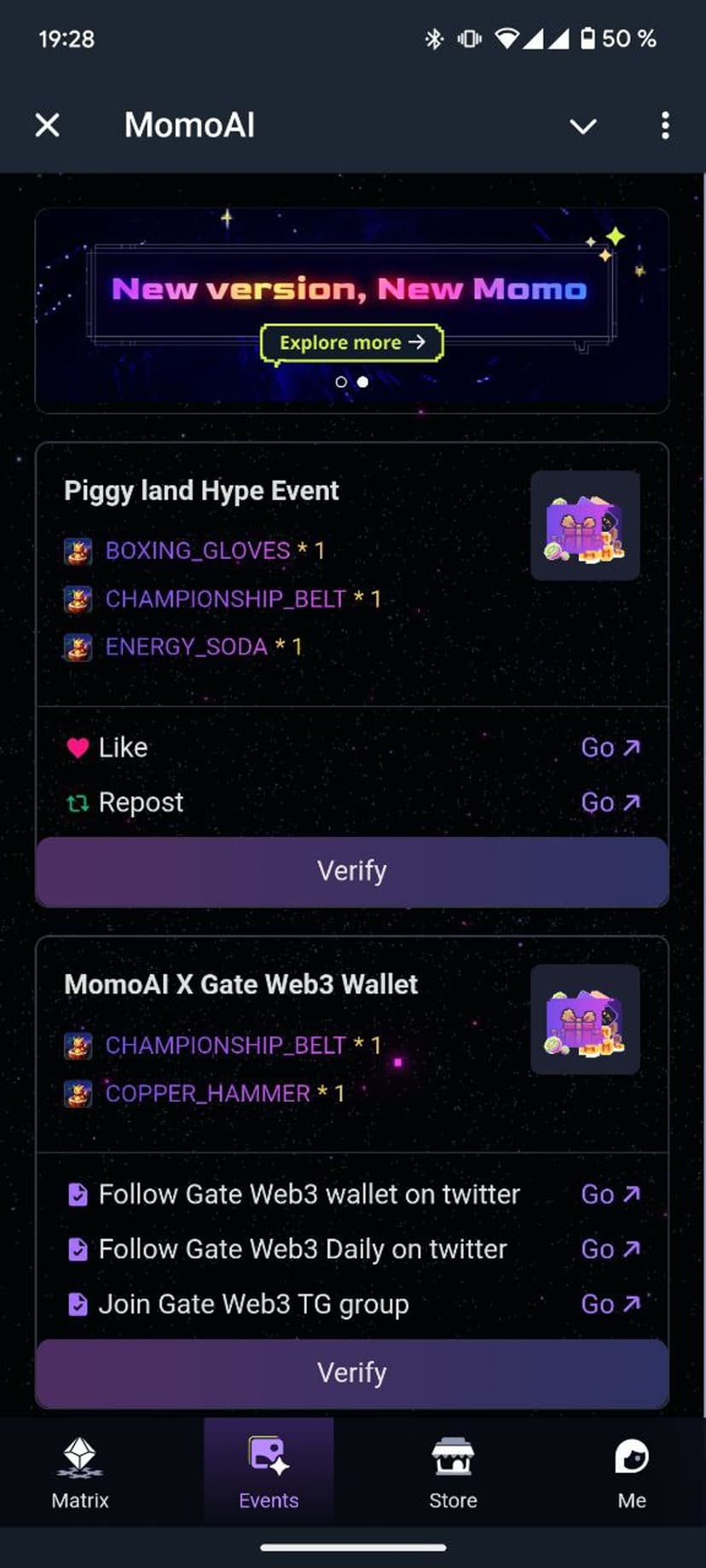Go join Gate Web3 TG group
706x1568 pixels.
pyautogui.click(x=610, y=1304)
